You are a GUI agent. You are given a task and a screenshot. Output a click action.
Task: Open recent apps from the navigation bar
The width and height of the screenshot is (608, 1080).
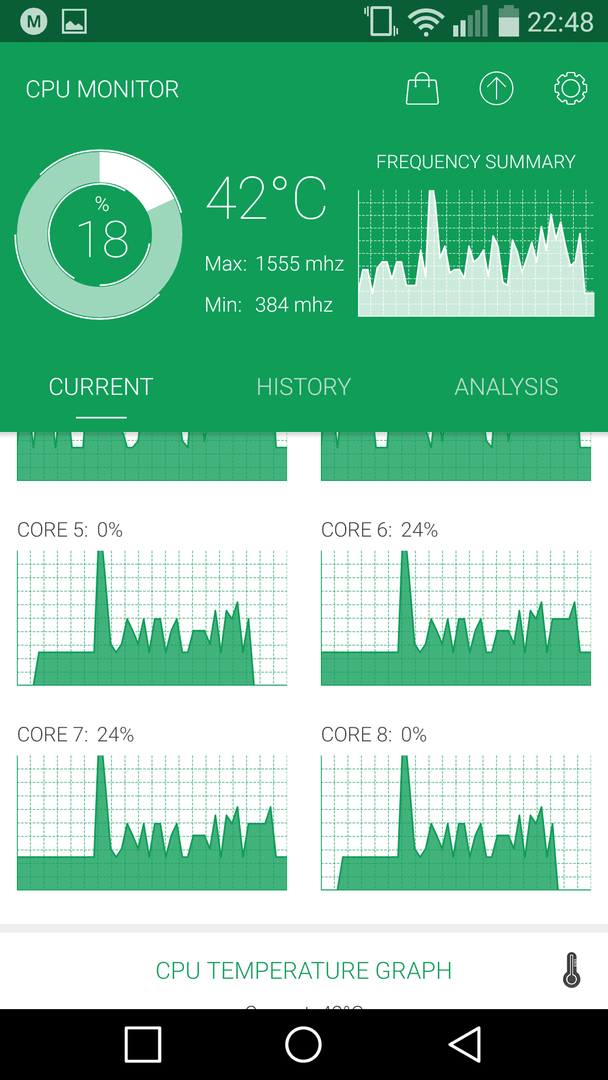143,1044
